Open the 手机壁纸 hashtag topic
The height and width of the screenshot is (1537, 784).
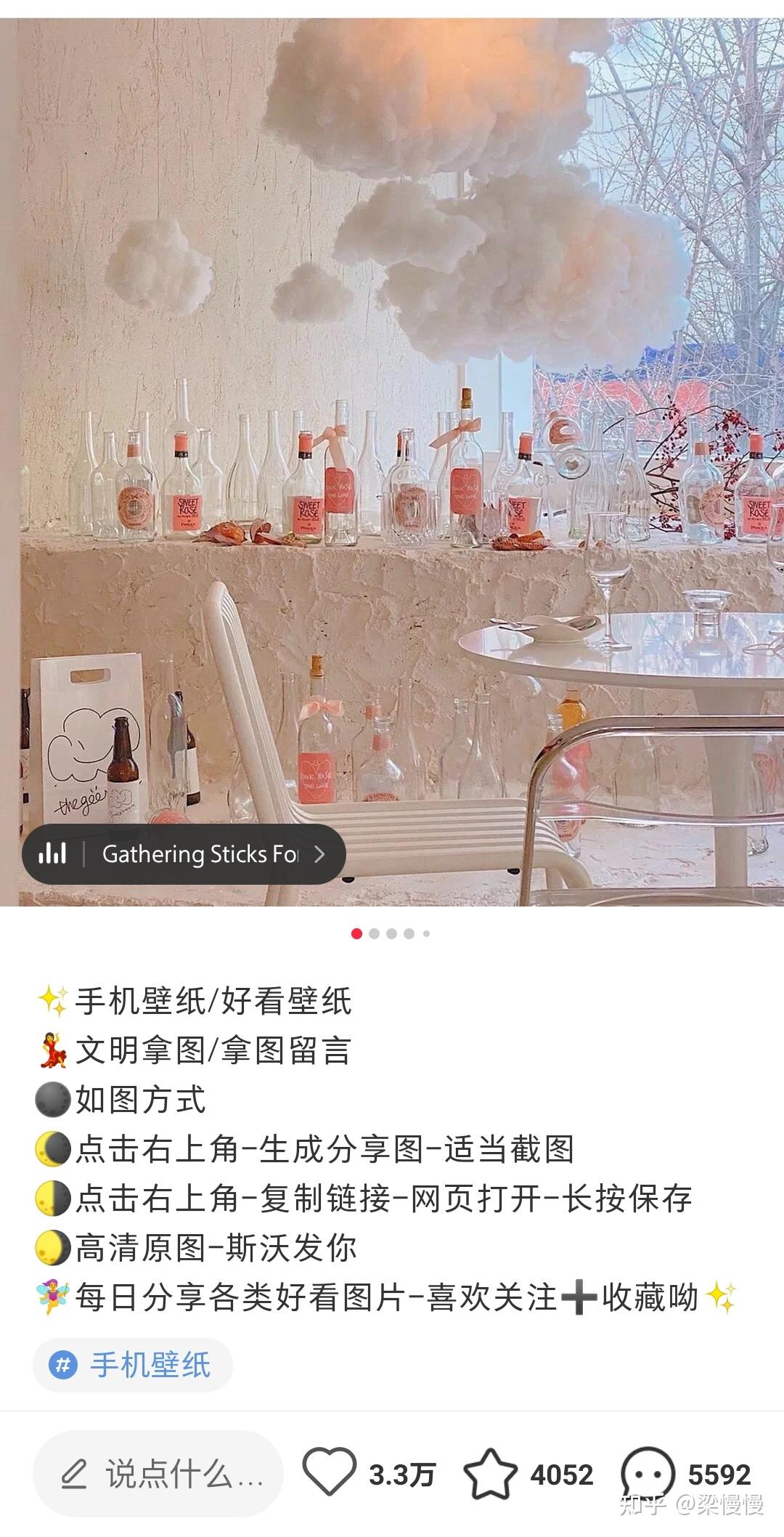(x=133, y=1365)
